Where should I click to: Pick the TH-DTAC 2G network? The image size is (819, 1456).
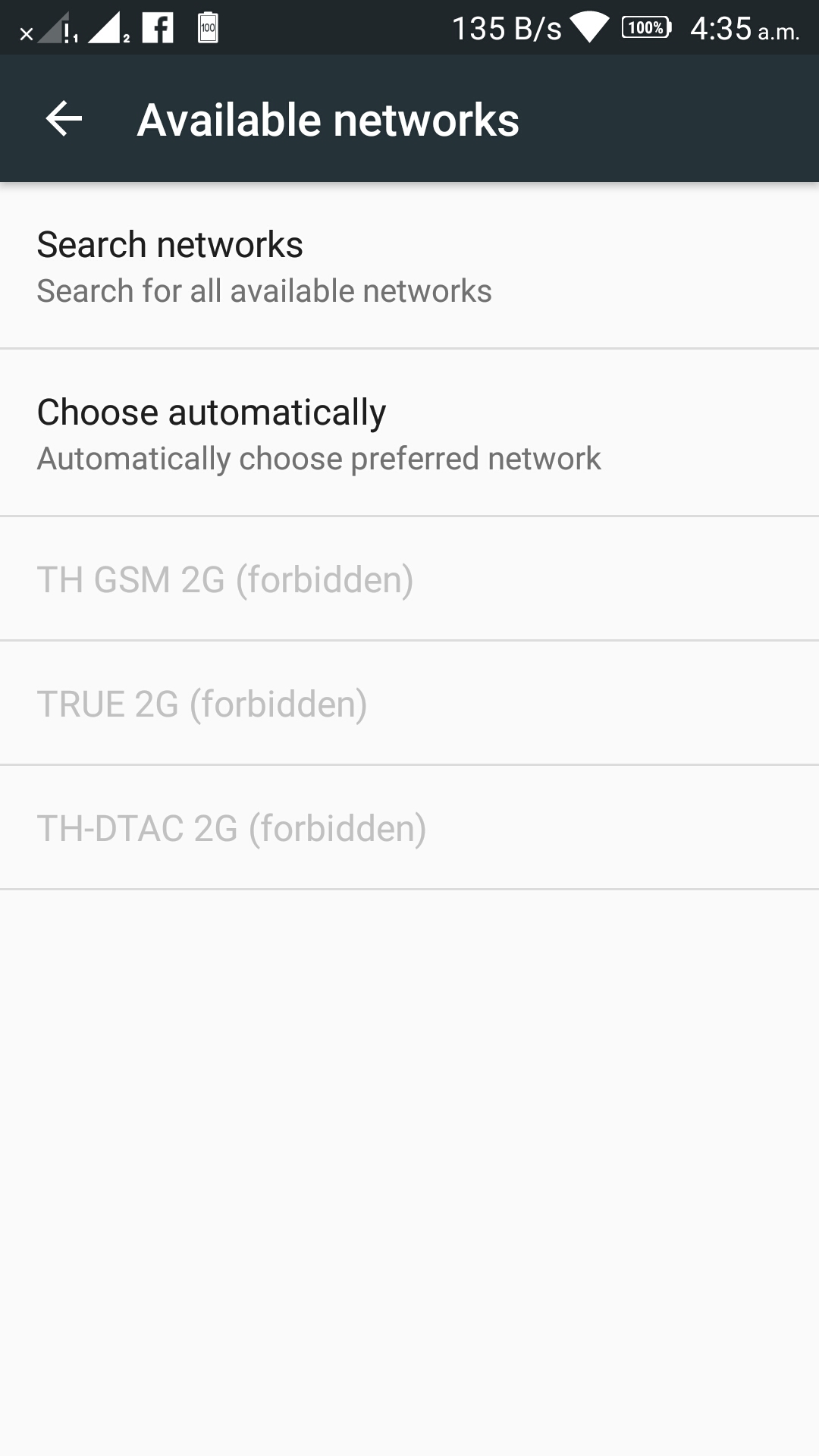click(x=409, y=828)
